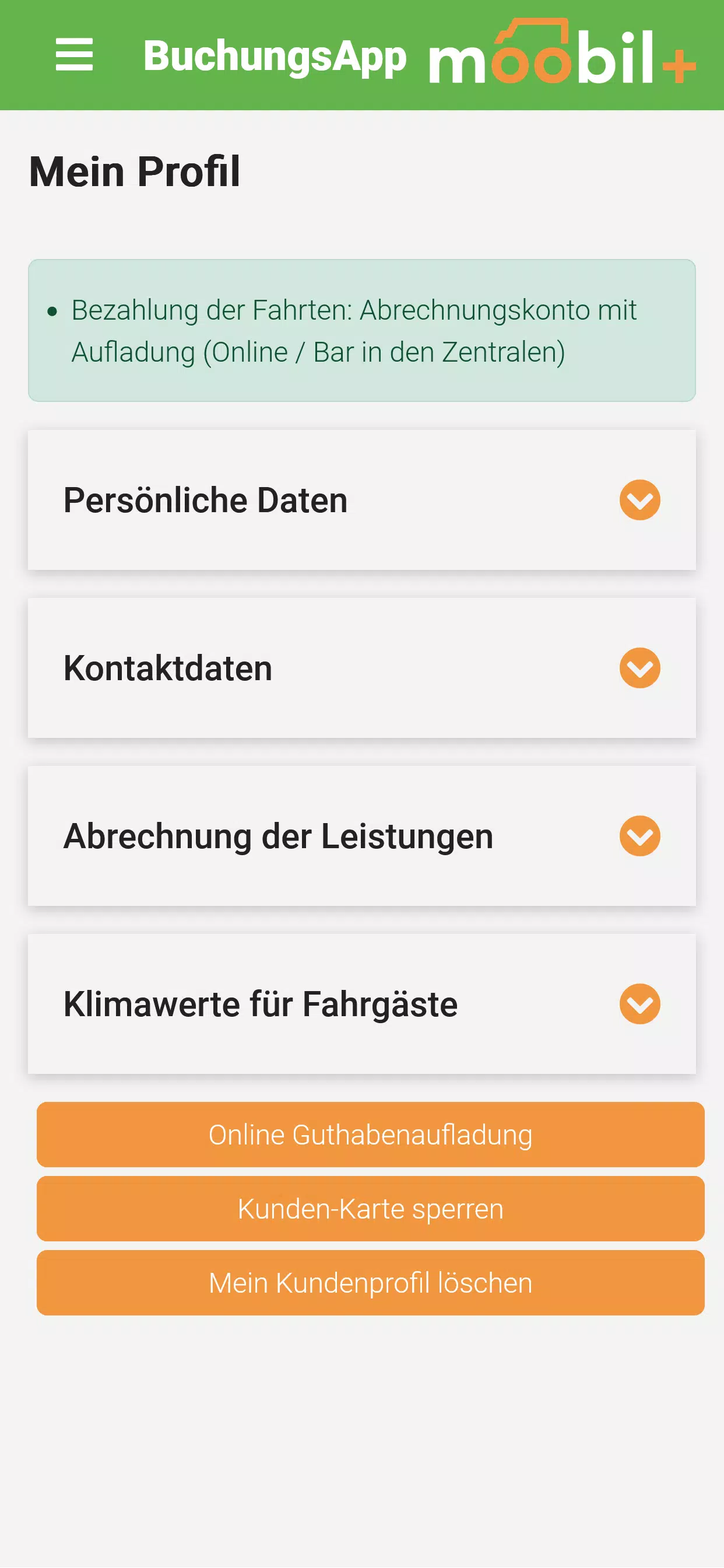Expand the Klimawerte für Fahrgäste panel

tap(361, 1003)
